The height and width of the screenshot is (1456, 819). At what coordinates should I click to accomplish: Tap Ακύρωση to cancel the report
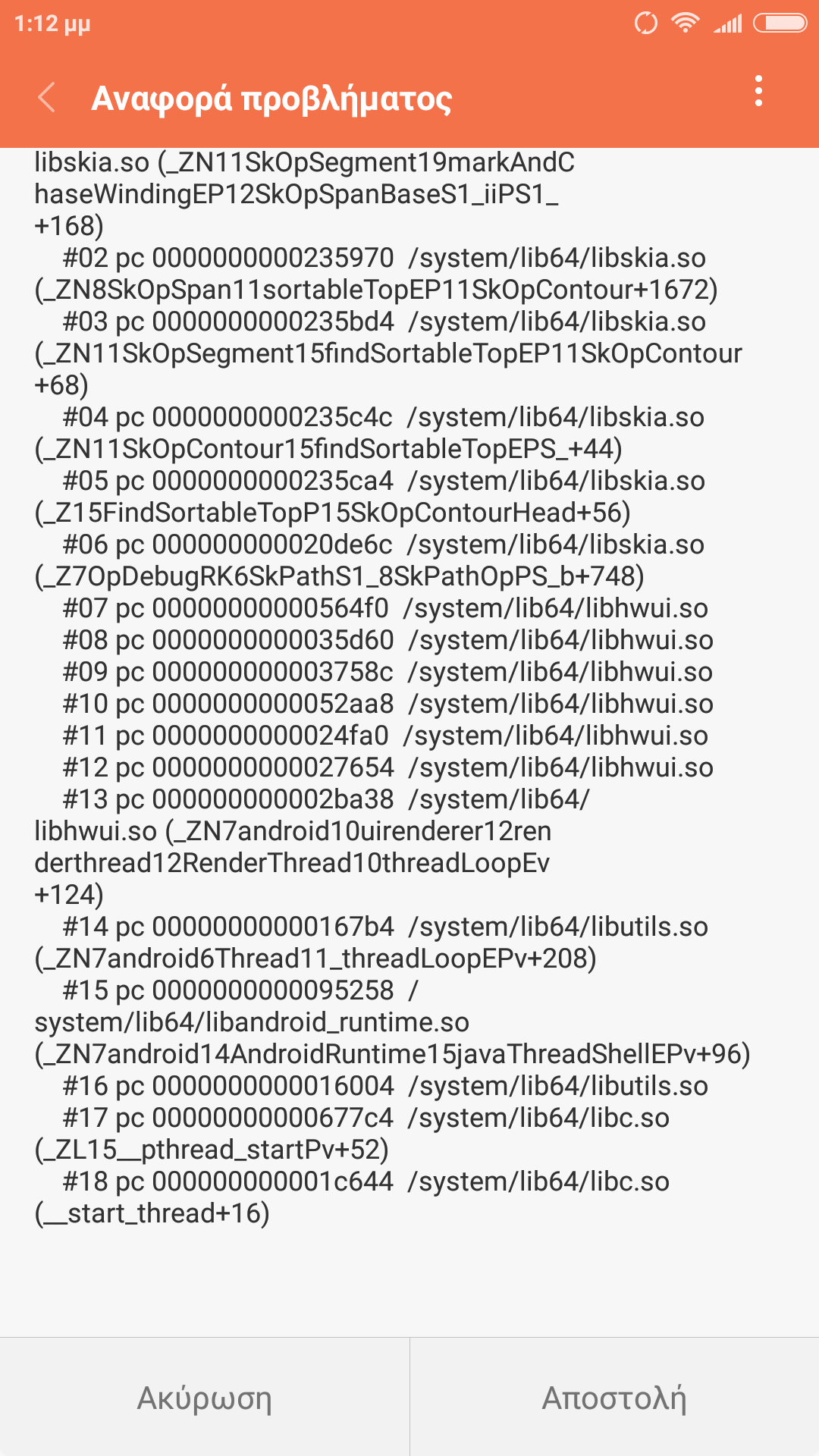click(x=205, y=1398)
